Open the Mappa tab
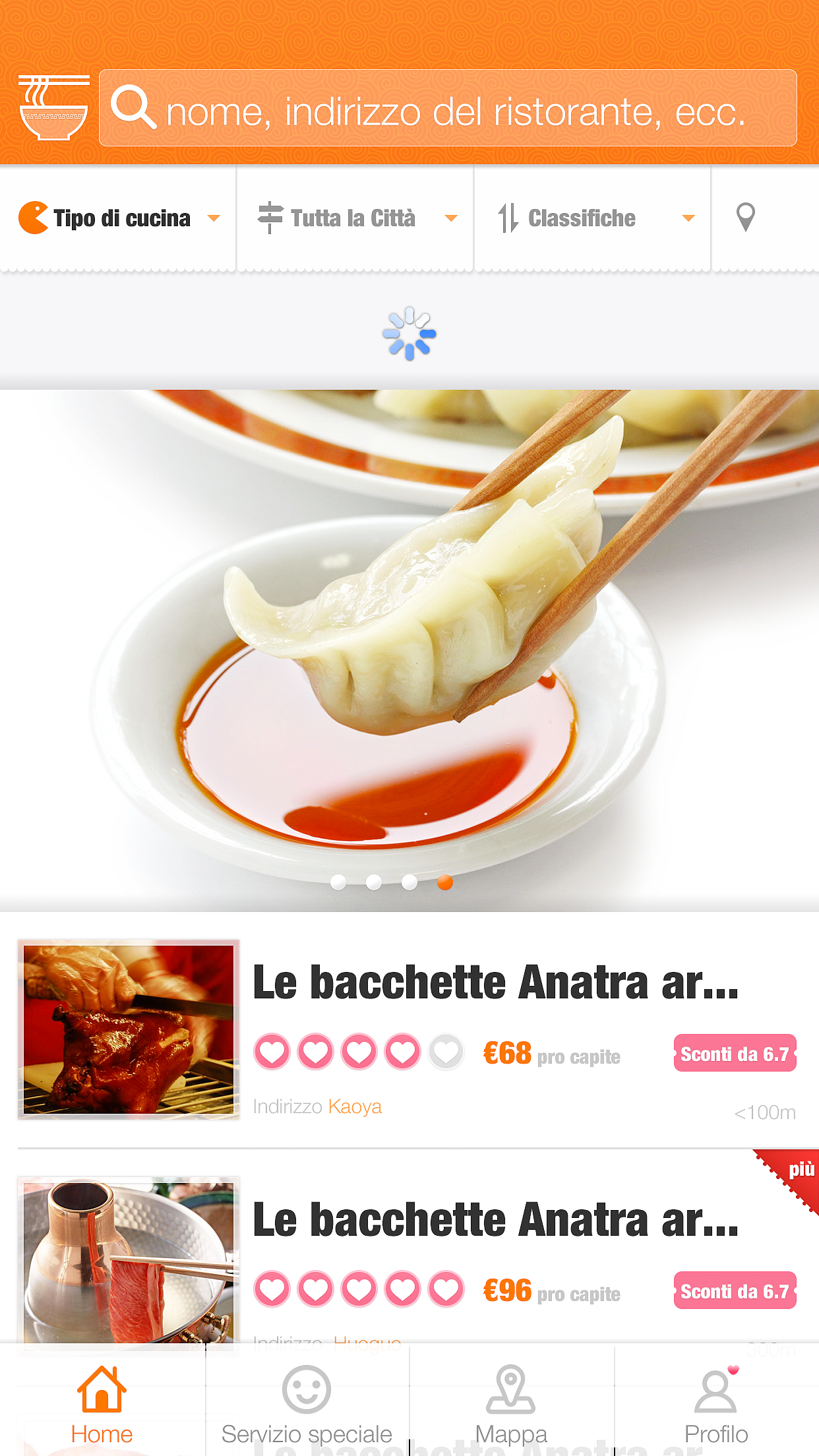This screenshot has width=819, height=1456. 511,1401
